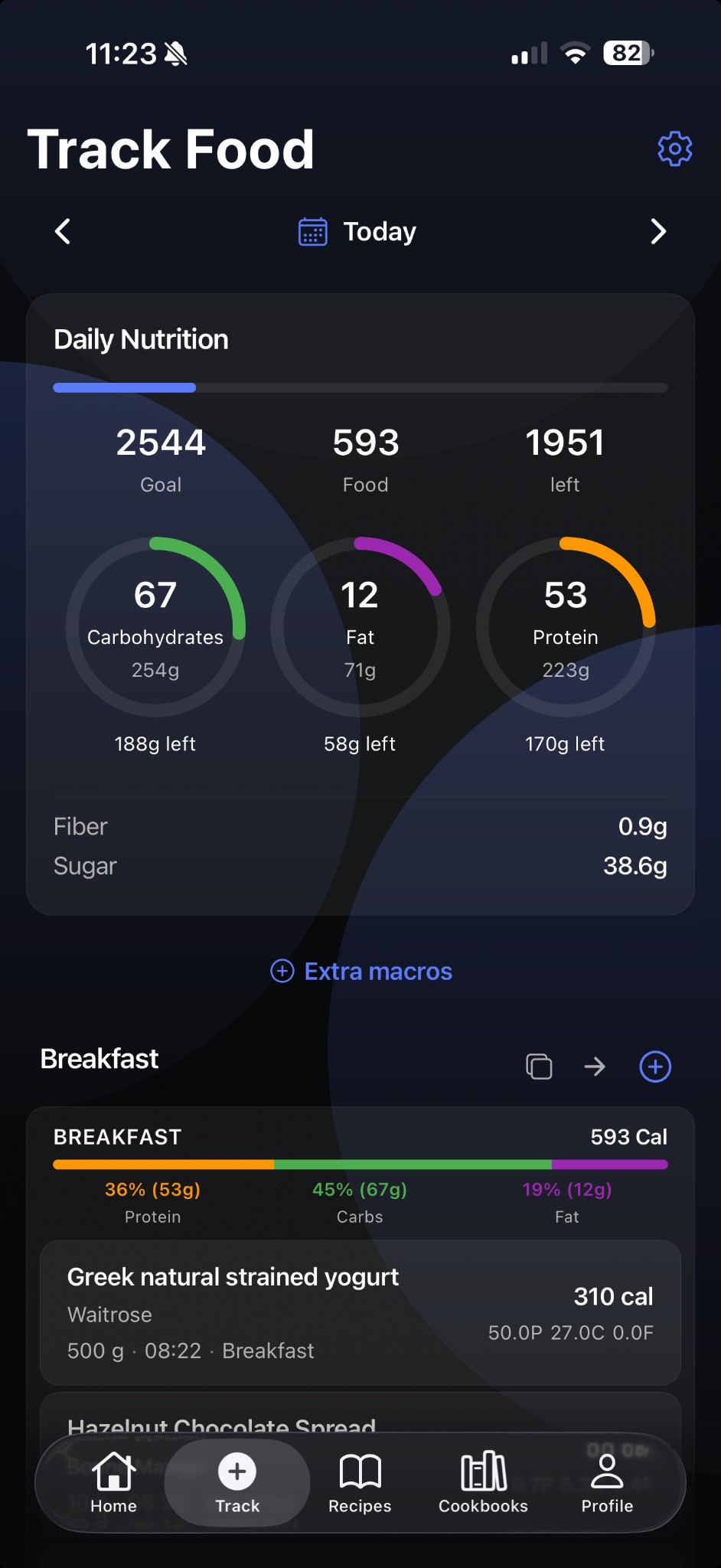Viewport: 721px width, 1568px height.
Task: Click the Fat macro circle
Action: click(x=360, y=626)
